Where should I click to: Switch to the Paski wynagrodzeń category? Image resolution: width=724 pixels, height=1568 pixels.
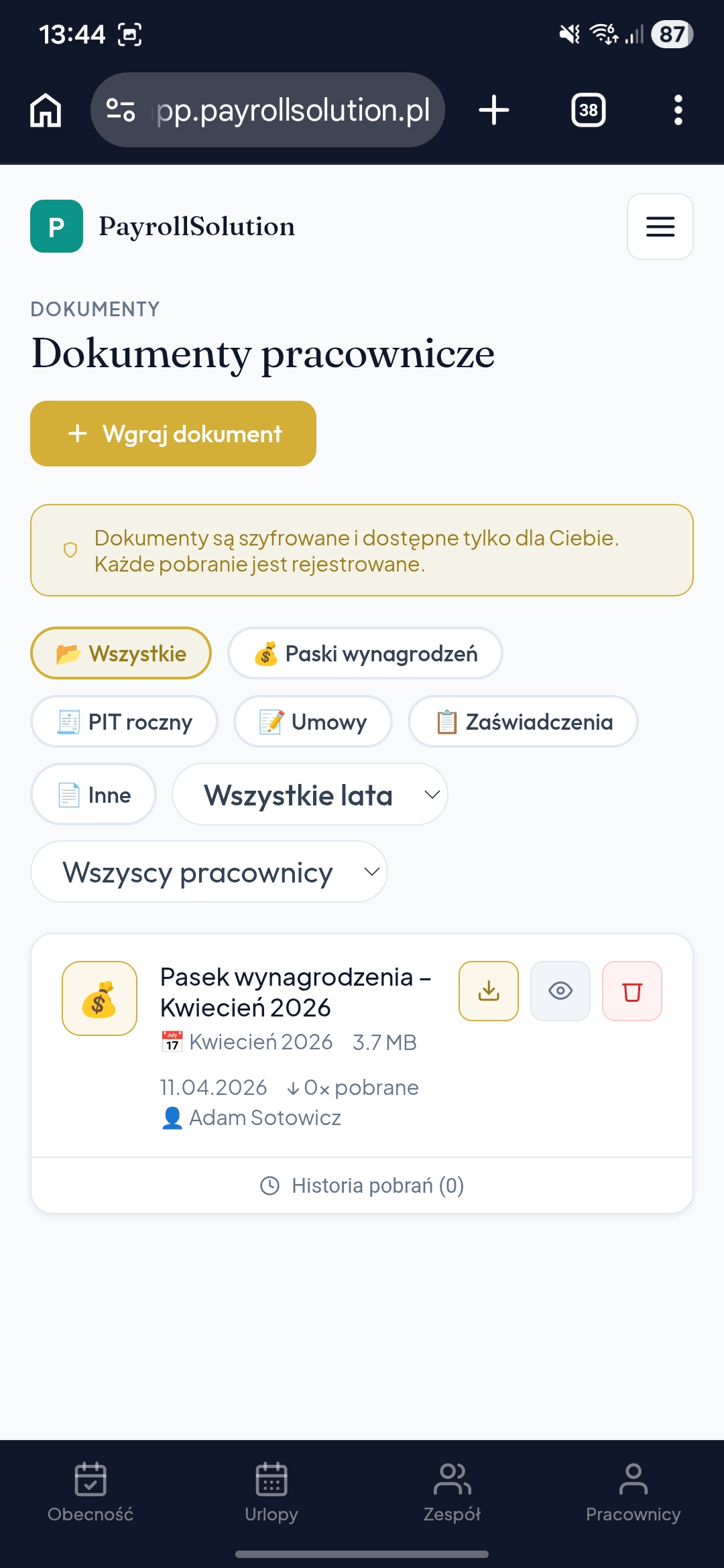365,653
